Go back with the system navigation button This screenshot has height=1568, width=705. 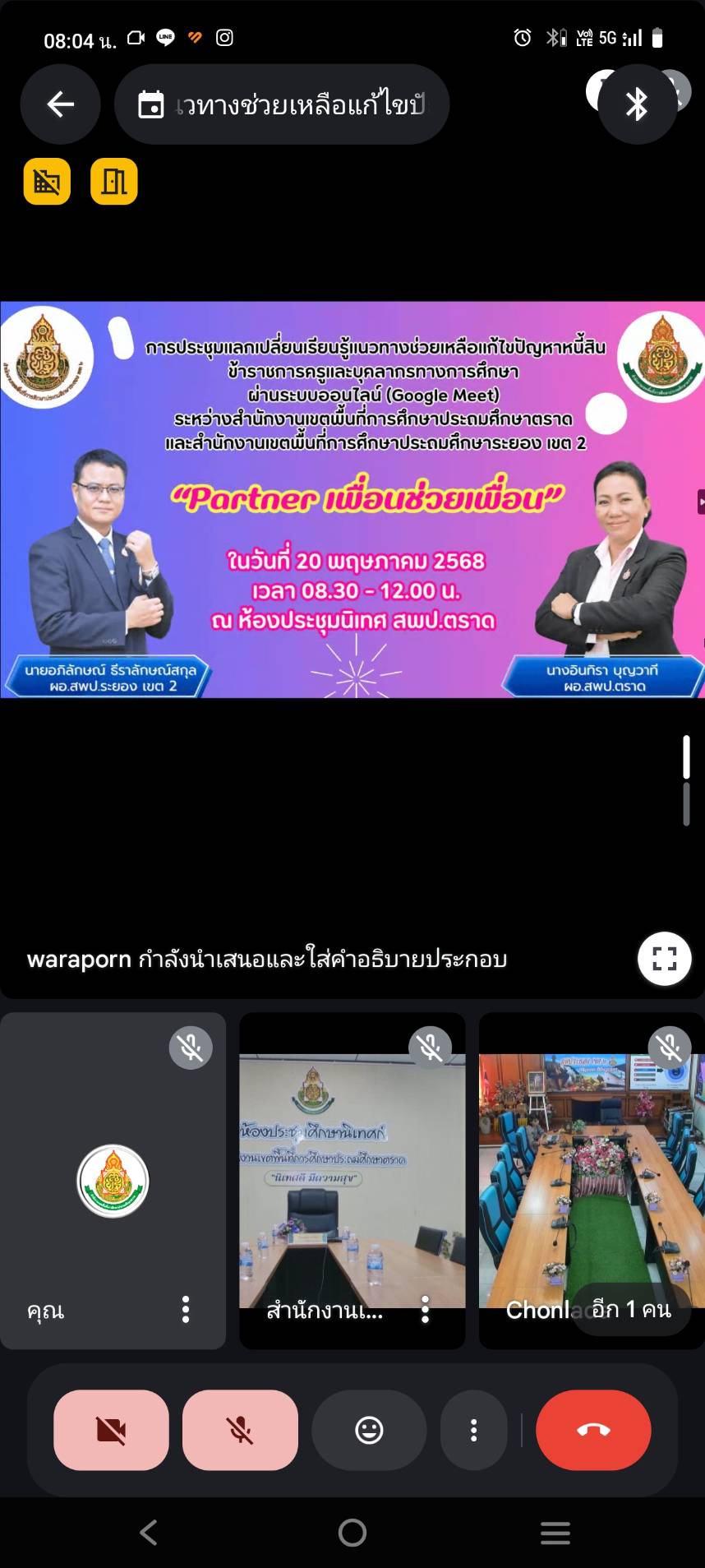click(x=149, y=1533)
